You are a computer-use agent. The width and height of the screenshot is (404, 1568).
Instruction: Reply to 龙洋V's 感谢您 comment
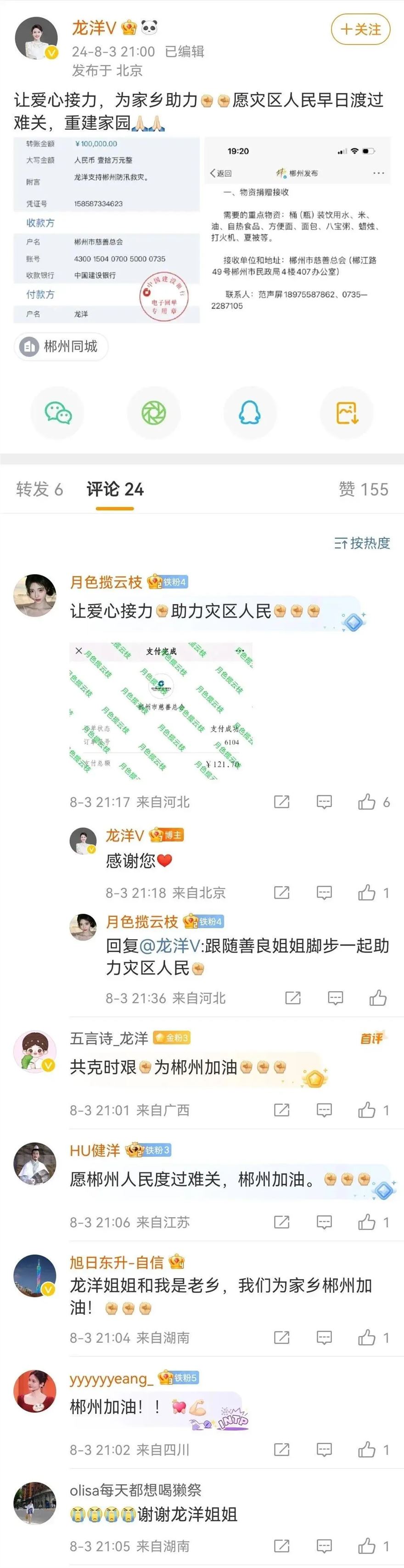tap(324, 892)
